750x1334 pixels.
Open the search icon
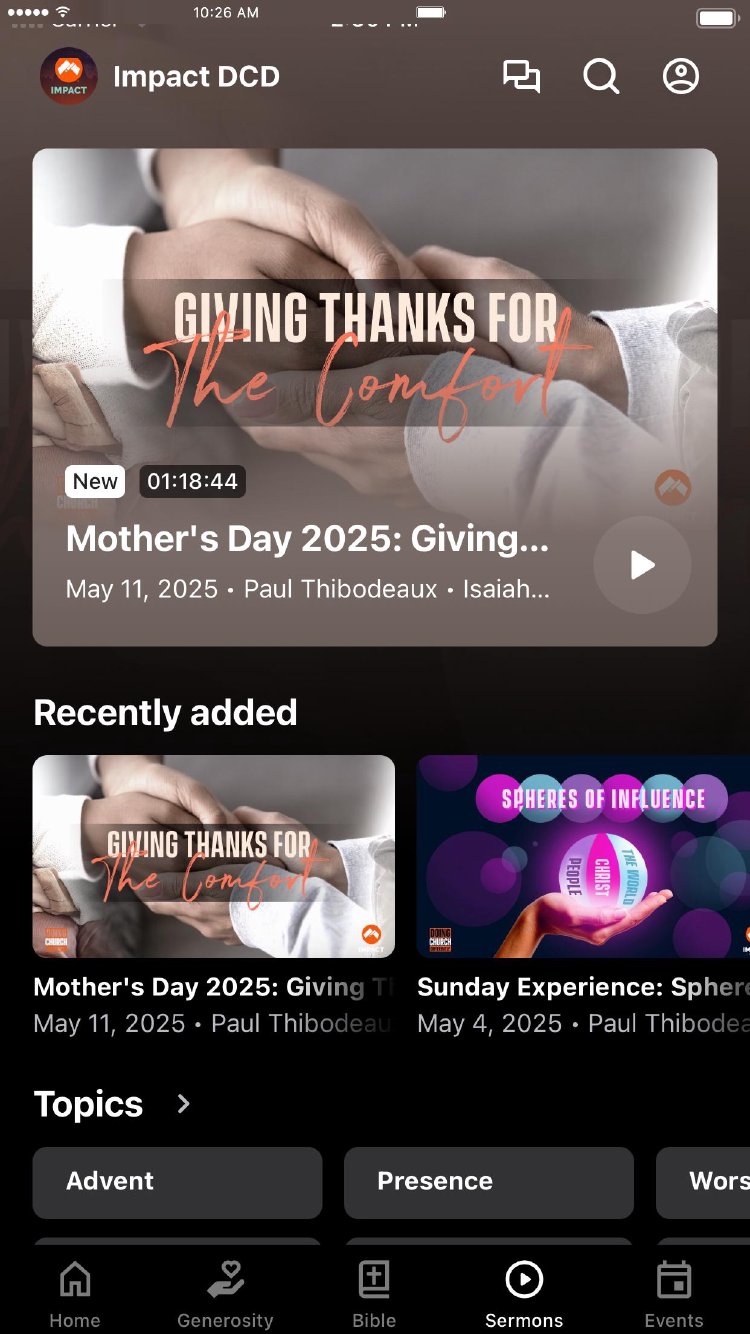click(601, 77)
